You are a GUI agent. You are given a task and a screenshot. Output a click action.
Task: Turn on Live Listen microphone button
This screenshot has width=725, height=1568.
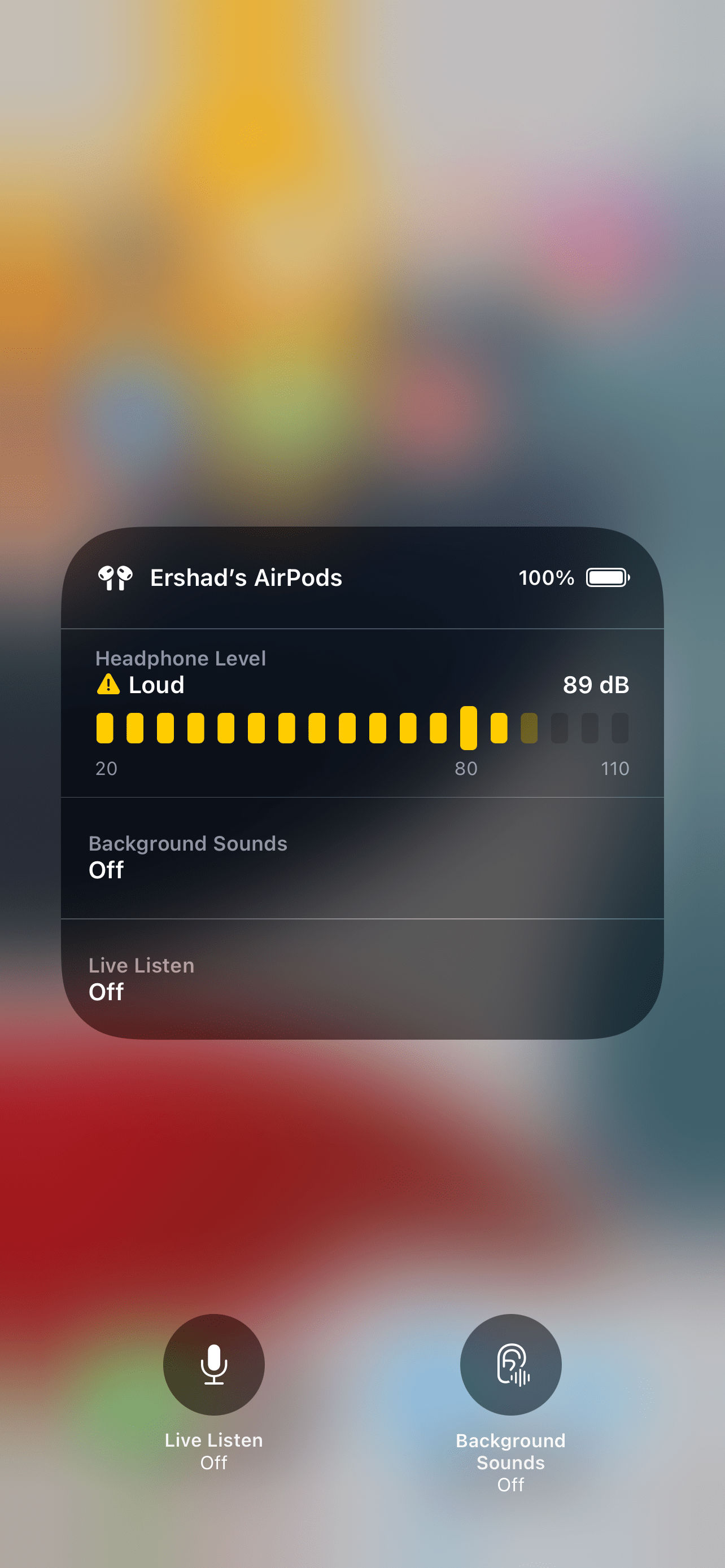point(213,1364)
